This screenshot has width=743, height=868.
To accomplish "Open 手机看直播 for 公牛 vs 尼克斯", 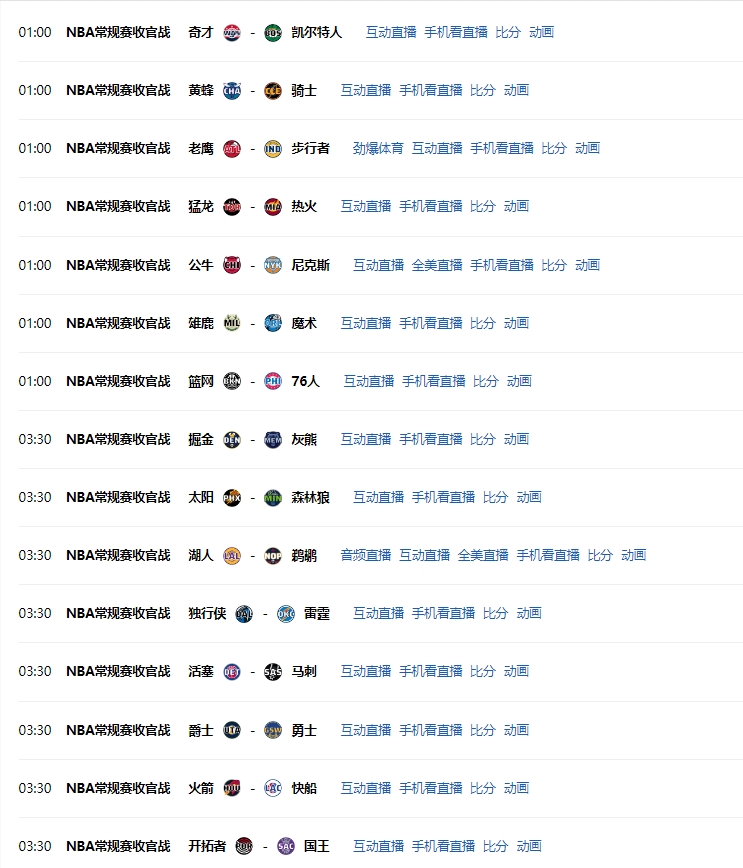I will [502, 265].
